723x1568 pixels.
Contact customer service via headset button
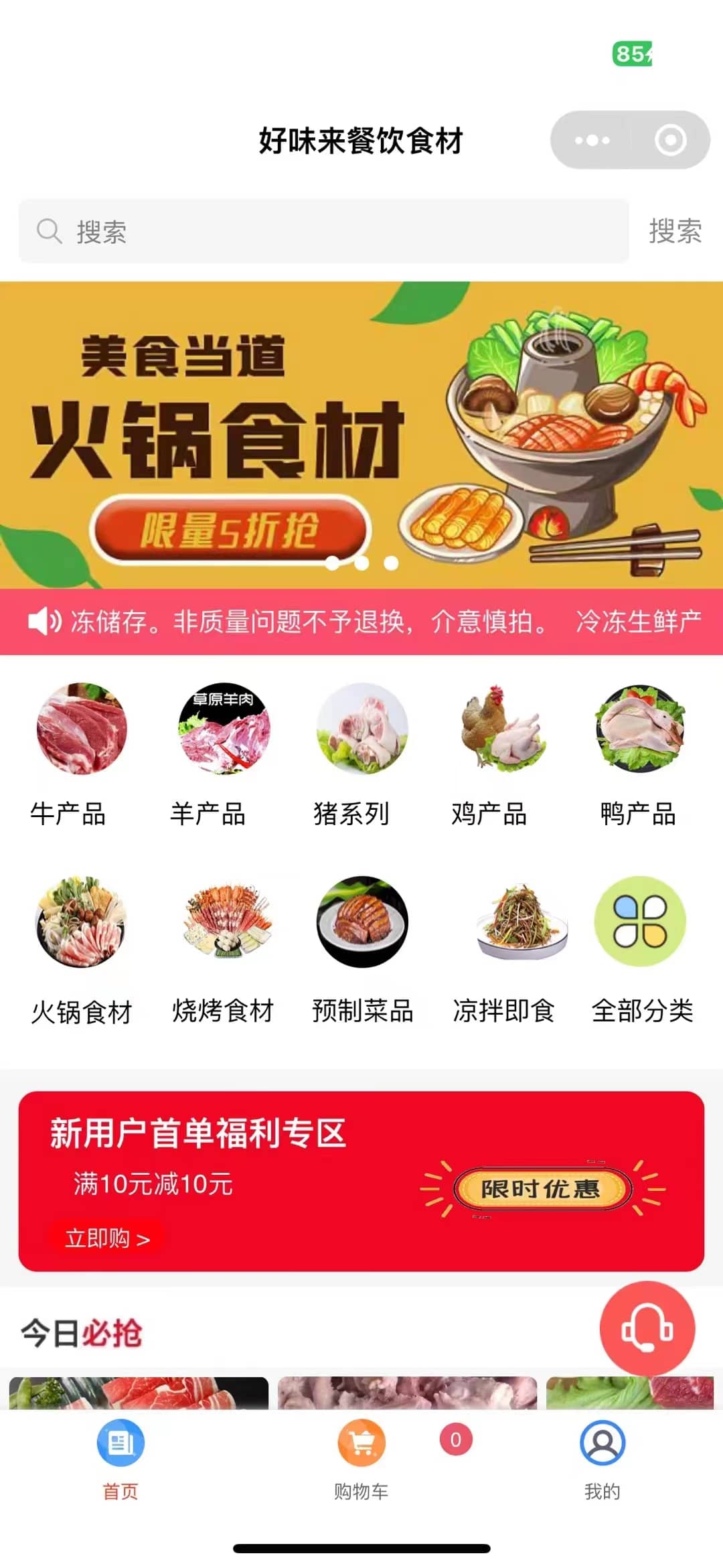click(x=647, y=1328)
